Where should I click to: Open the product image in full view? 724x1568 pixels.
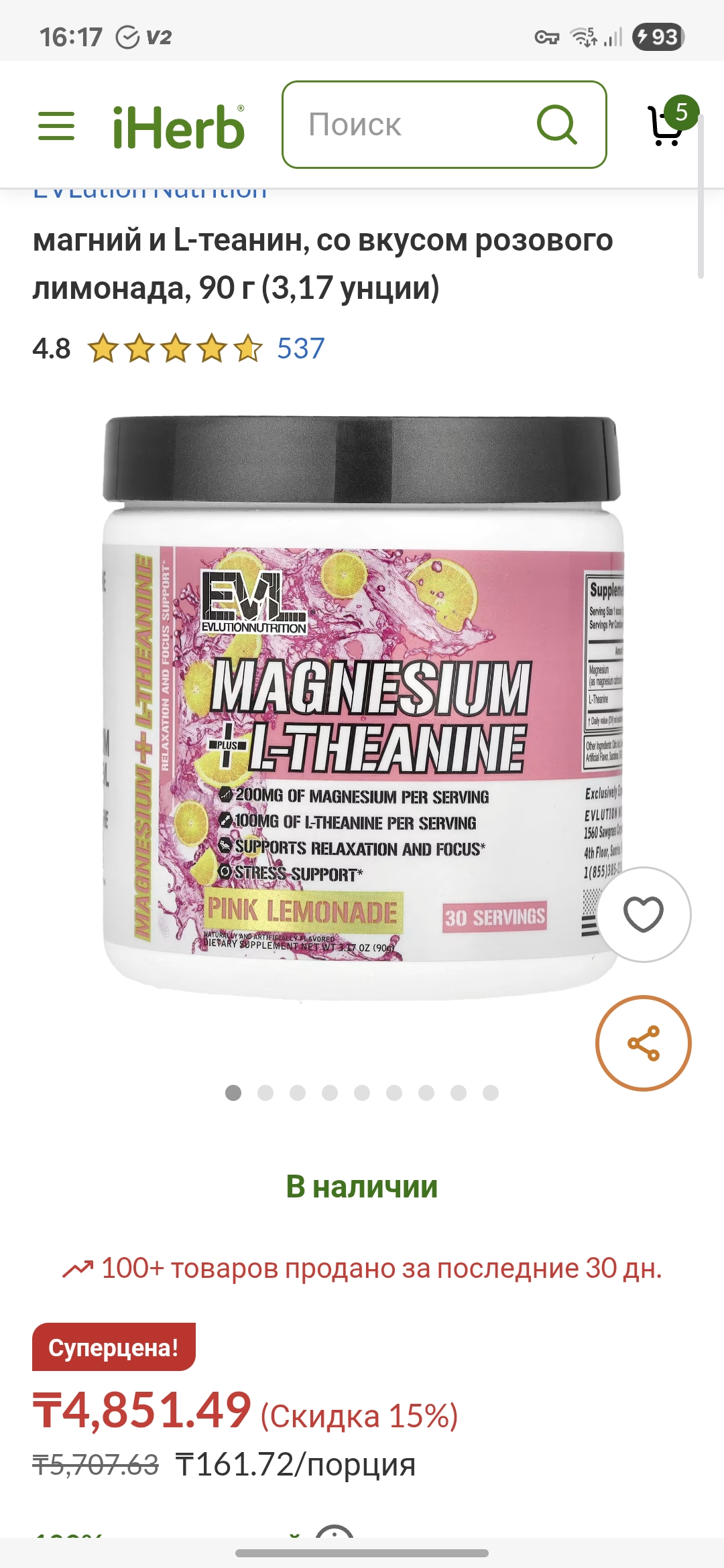click(x=362, y=710)
